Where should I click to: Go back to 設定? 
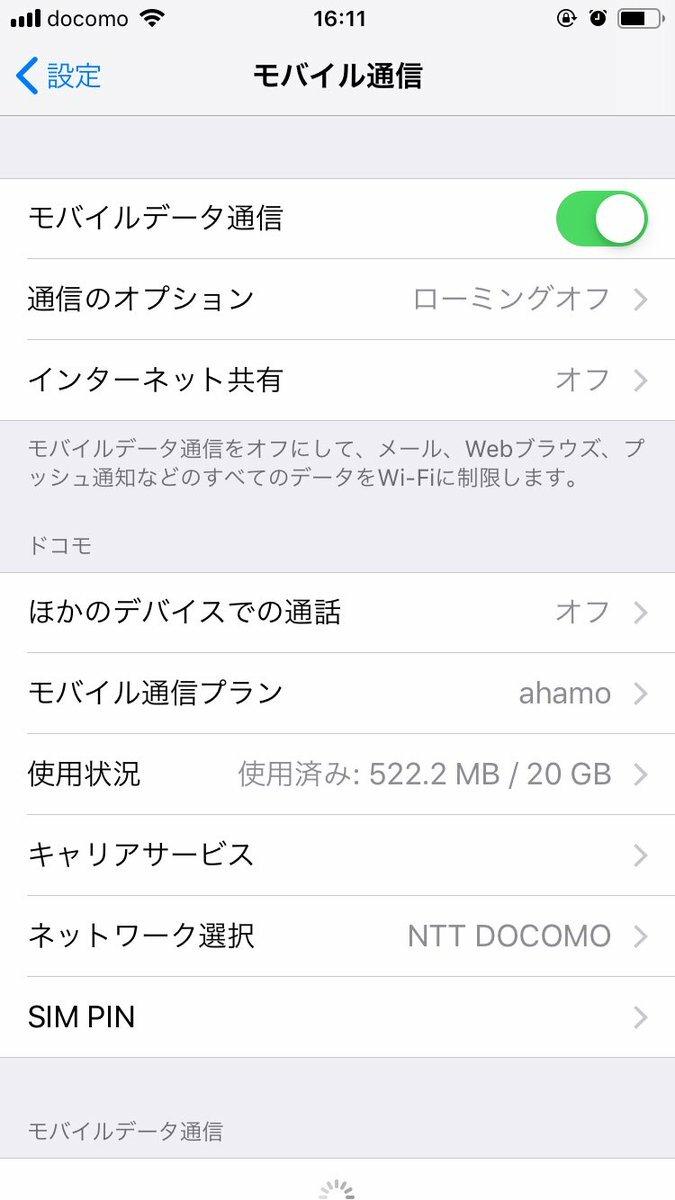click(x=60, y=76)
